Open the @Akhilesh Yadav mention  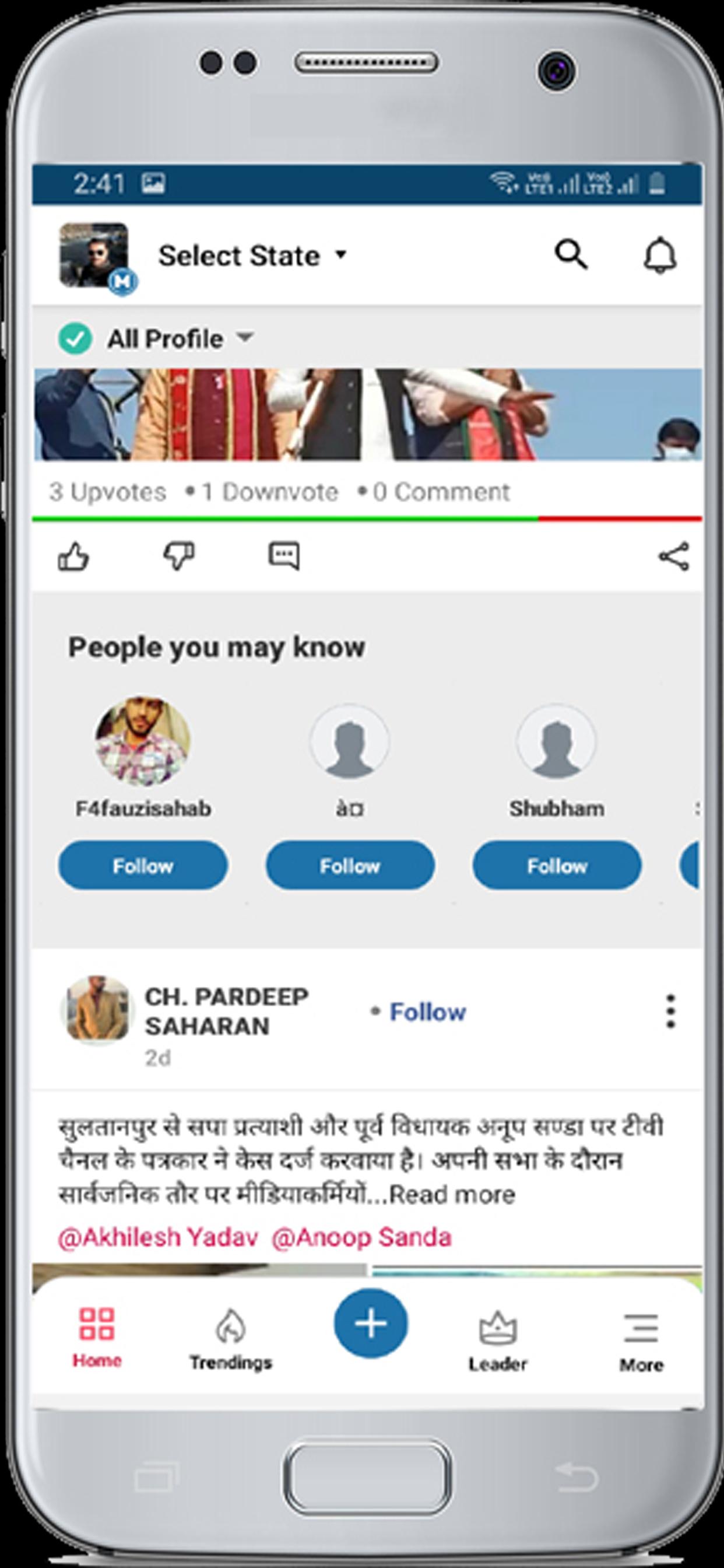point(158,1237)
